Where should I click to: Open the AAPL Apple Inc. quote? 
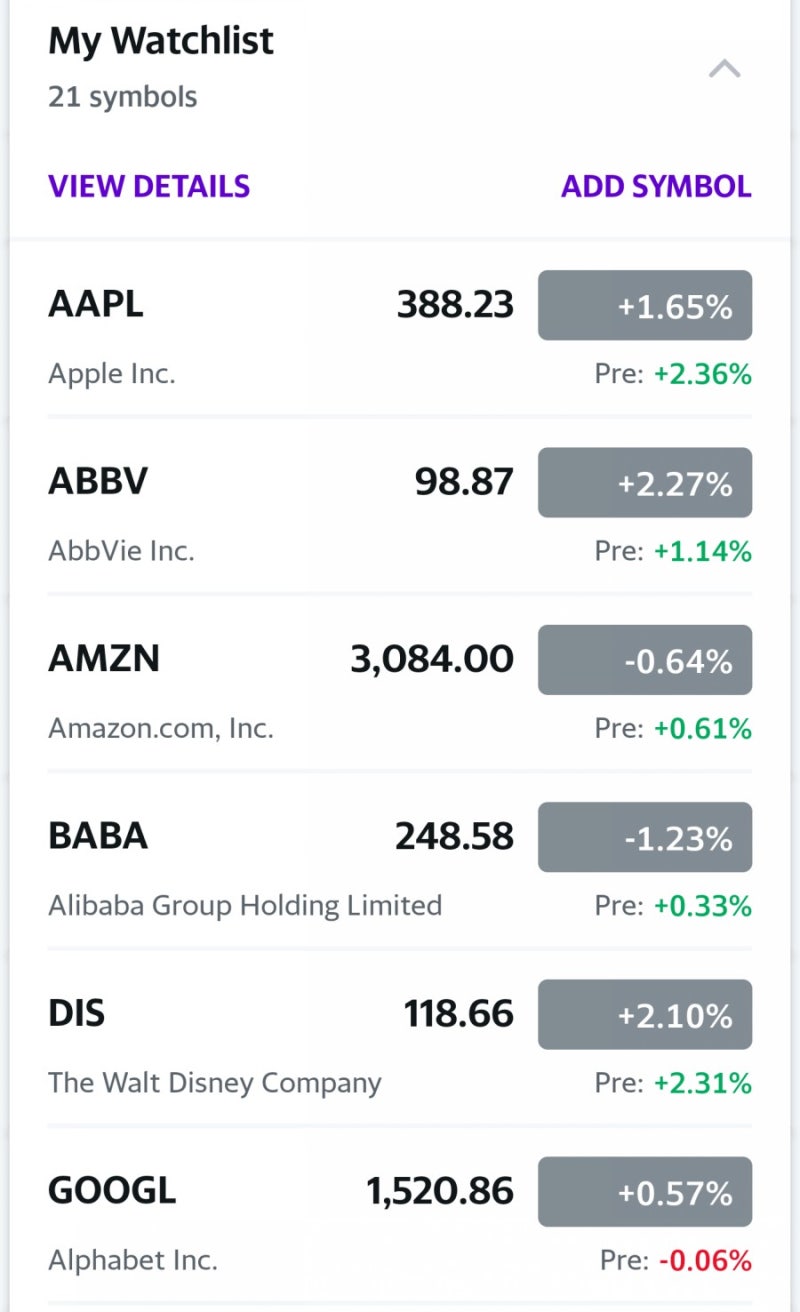coord(400,329)
